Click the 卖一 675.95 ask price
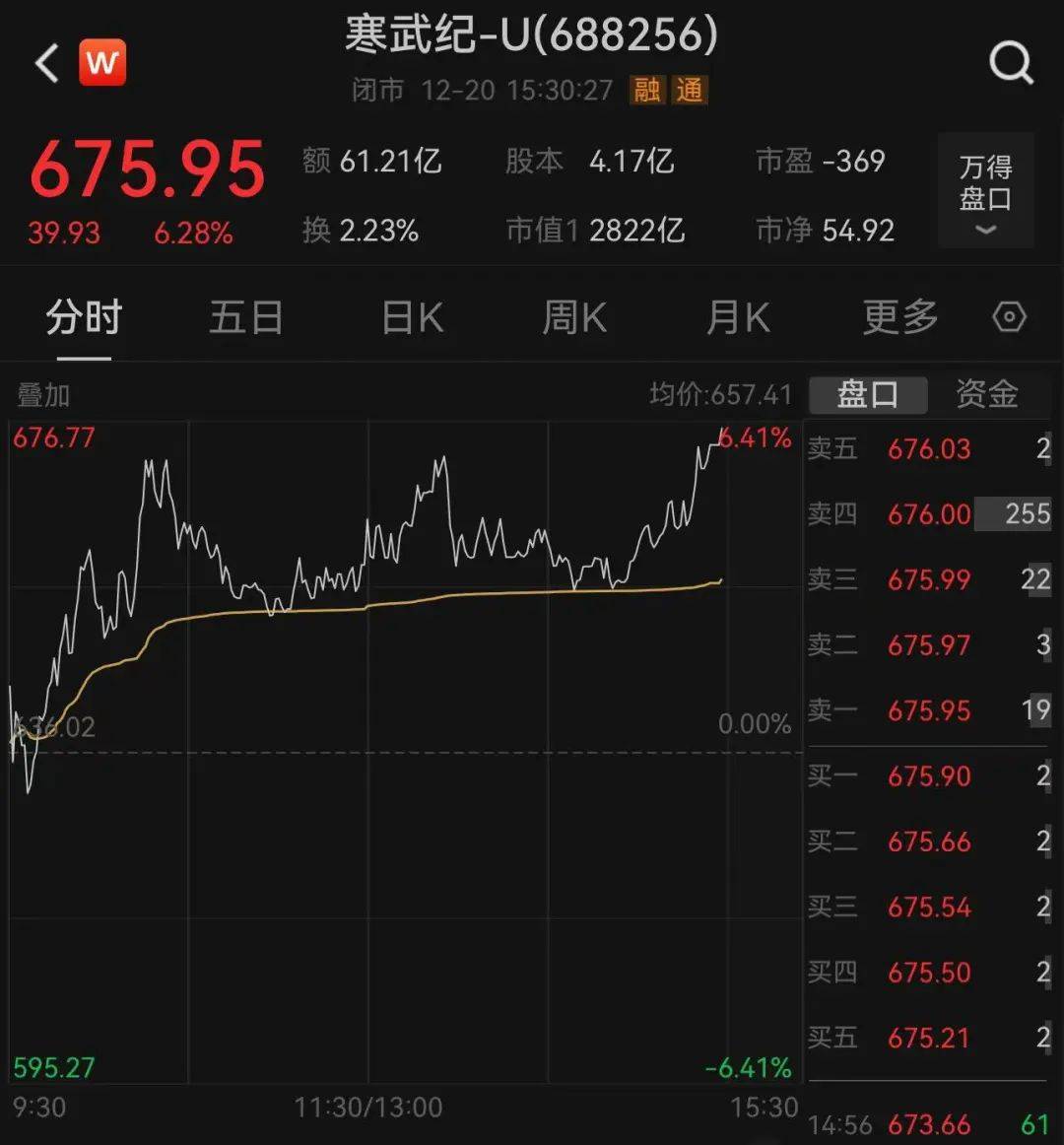 click(x=929, y=710)
